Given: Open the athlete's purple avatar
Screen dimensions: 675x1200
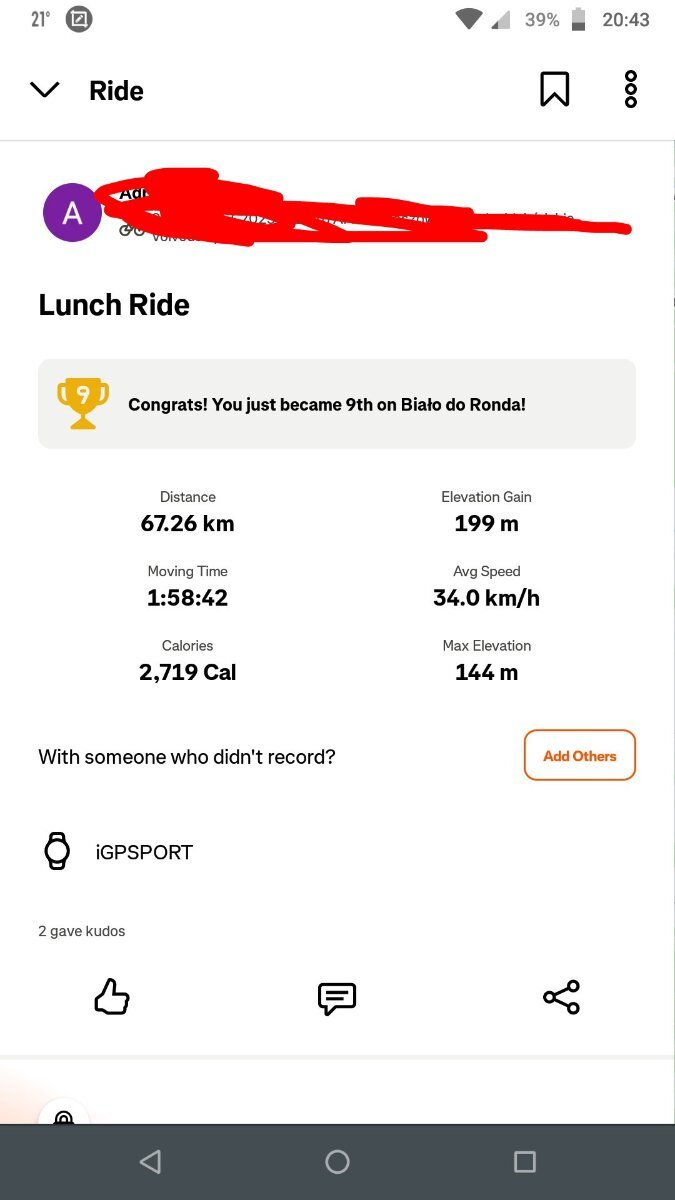Looking at the screenshot, I should pos(72,213).
